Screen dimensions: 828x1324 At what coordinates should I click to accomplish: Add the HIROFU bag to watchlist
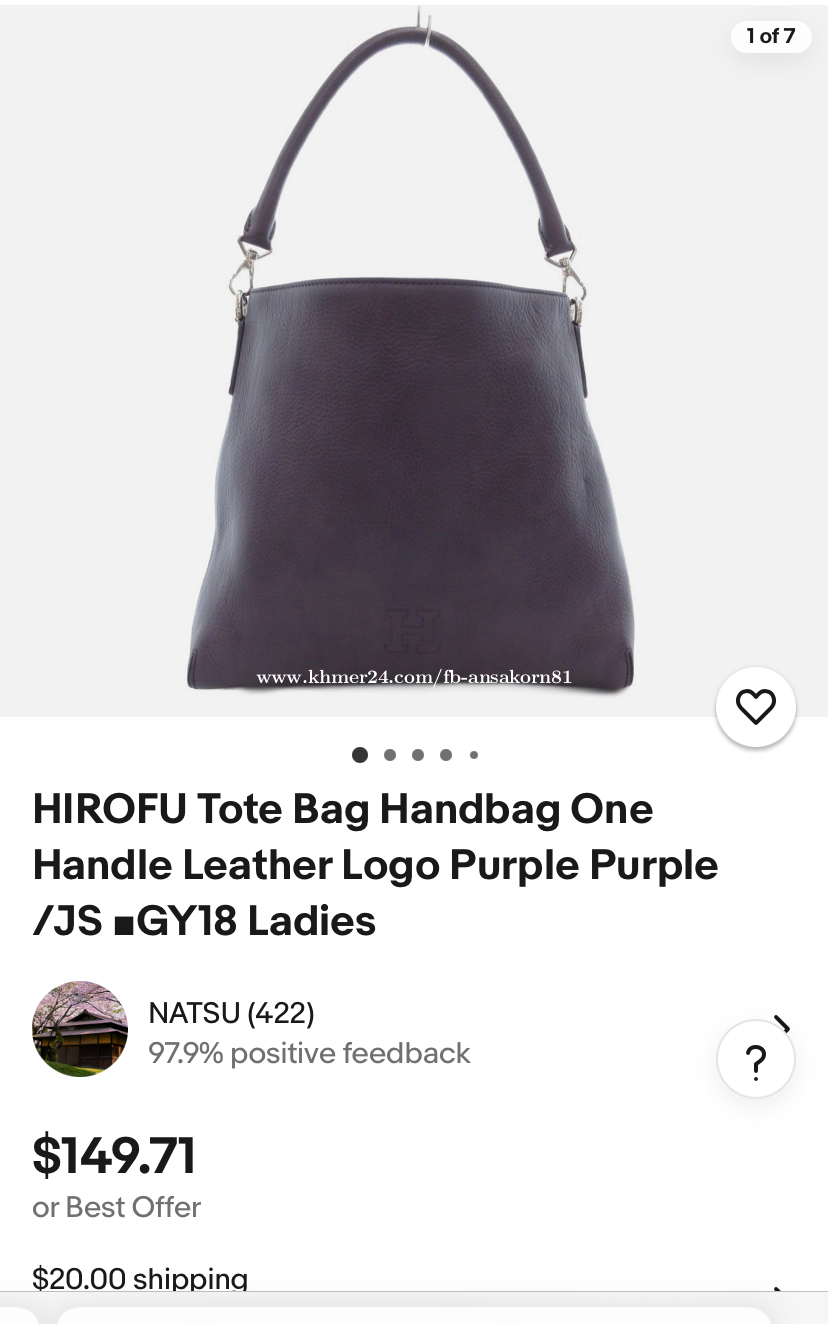click(x=755, y=707)
